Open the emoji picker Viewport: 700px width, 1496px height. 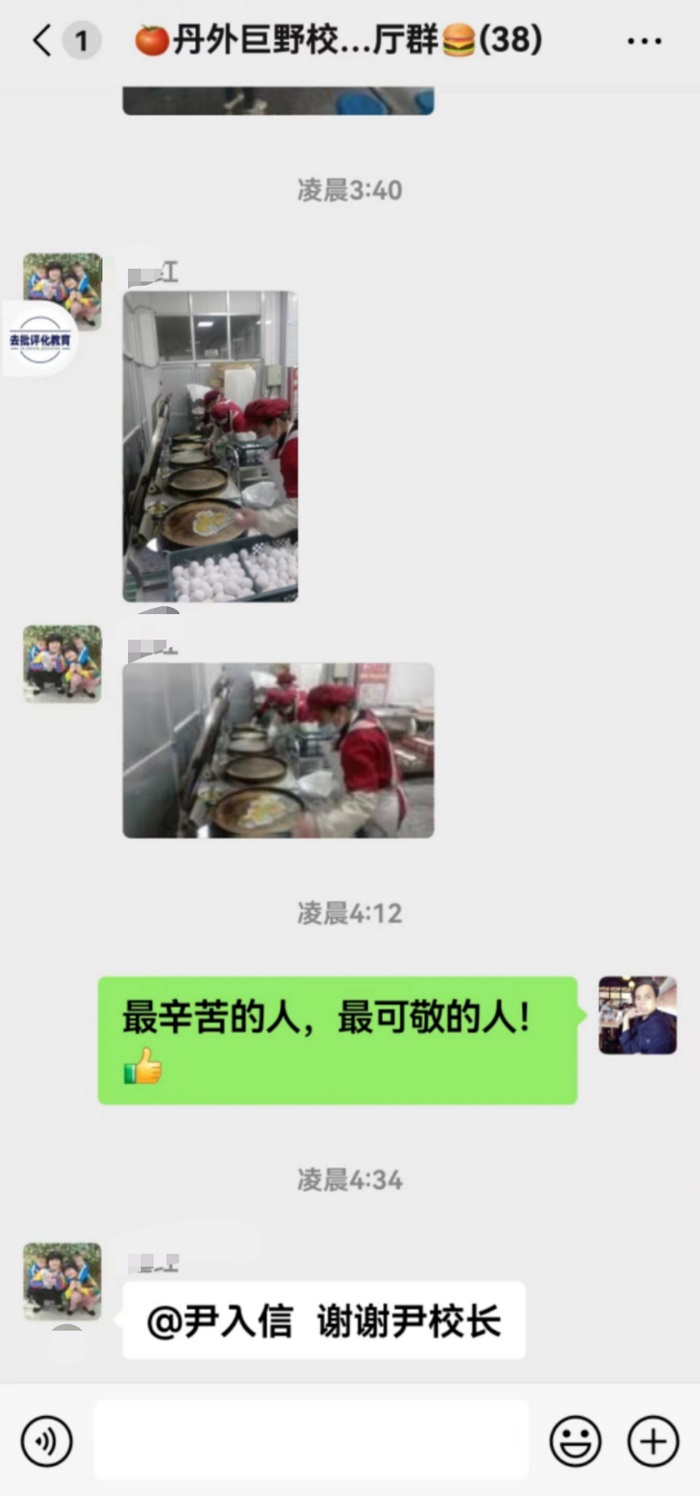(x=576, y=1441)
